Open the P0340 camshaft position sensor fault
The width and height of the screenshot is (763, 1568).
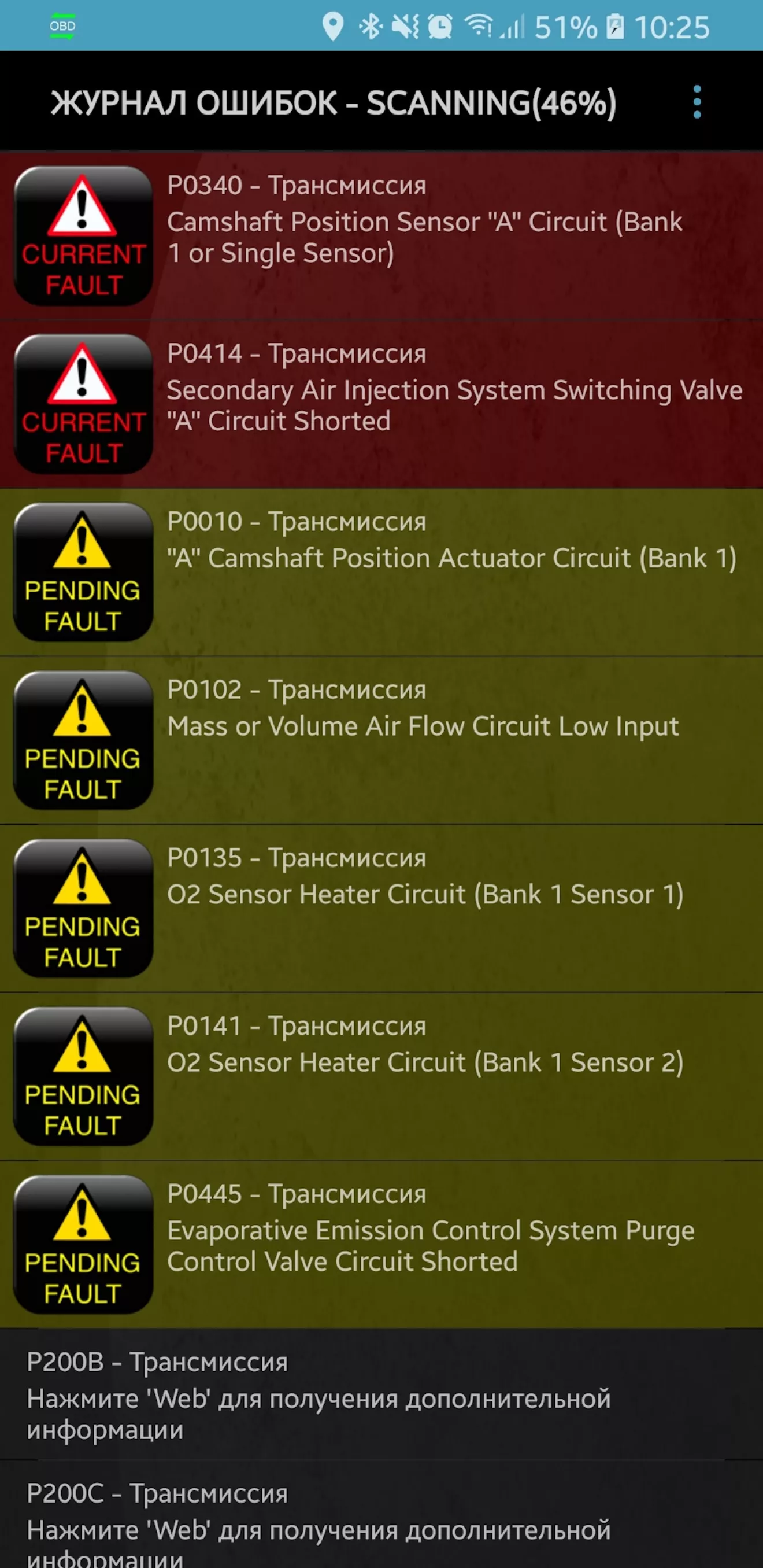pyautogui.click(x=426, y=235)
